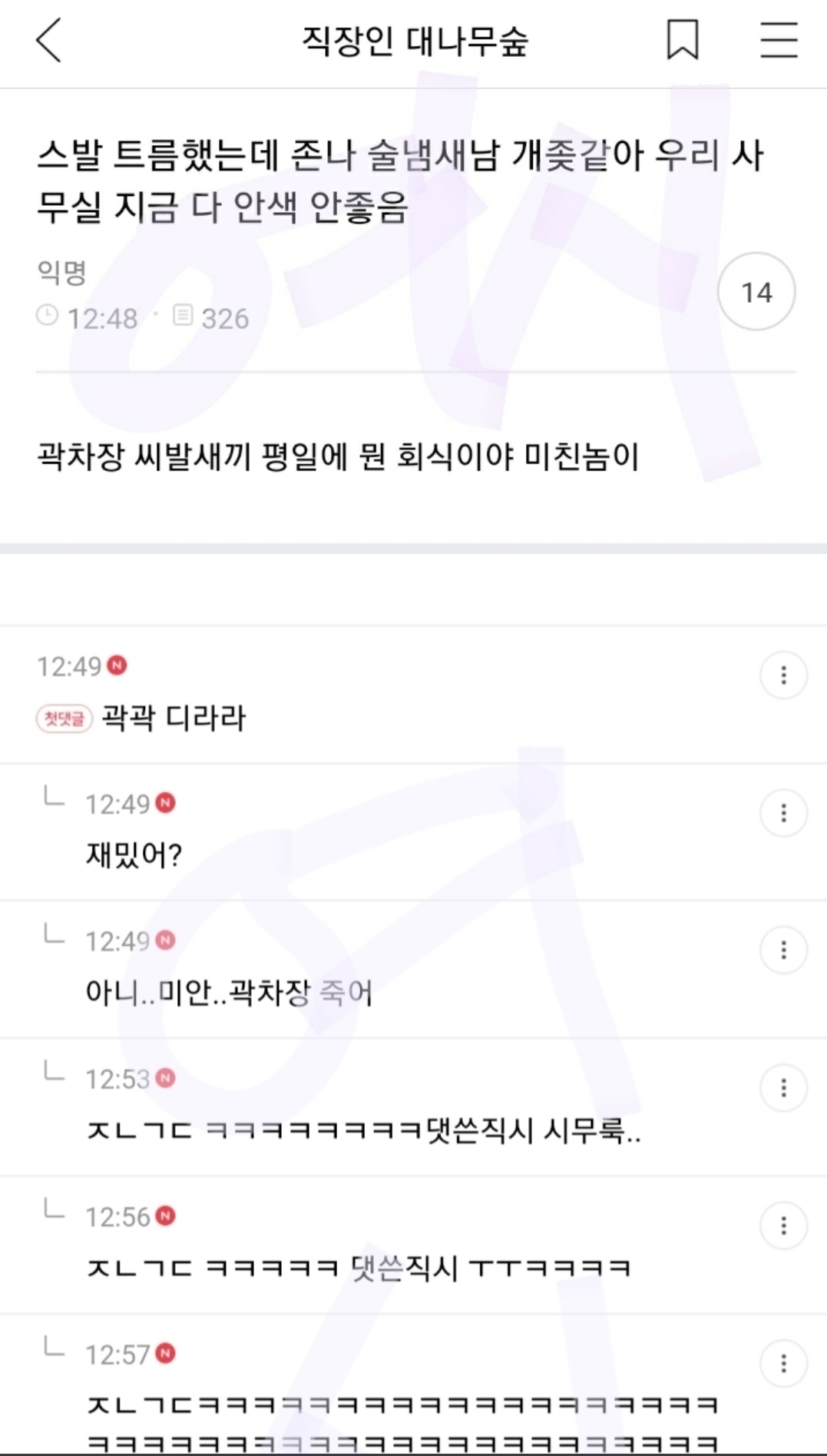This screenshot has height=1456, width=827.
Task: Open the overflow menu for the 12:57 reply
Action: click(x=783, y=1364)
